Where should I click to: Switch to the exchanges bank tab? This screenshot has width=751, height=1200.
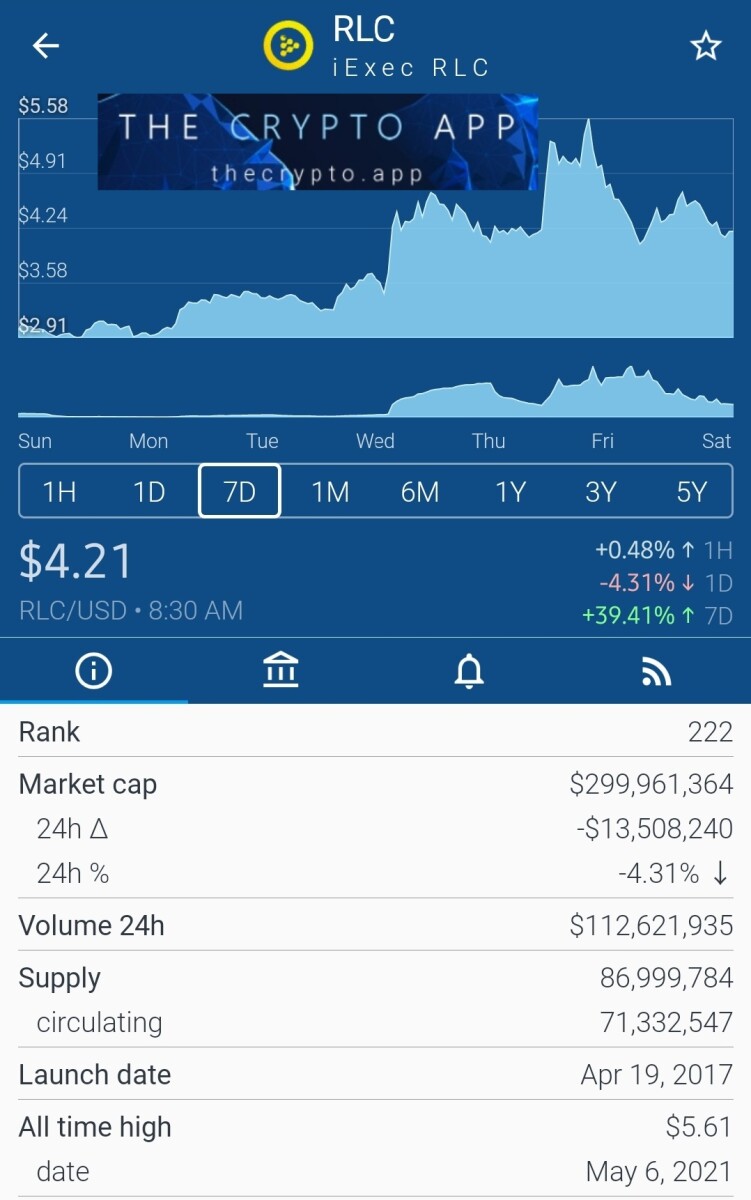(281, 672)
